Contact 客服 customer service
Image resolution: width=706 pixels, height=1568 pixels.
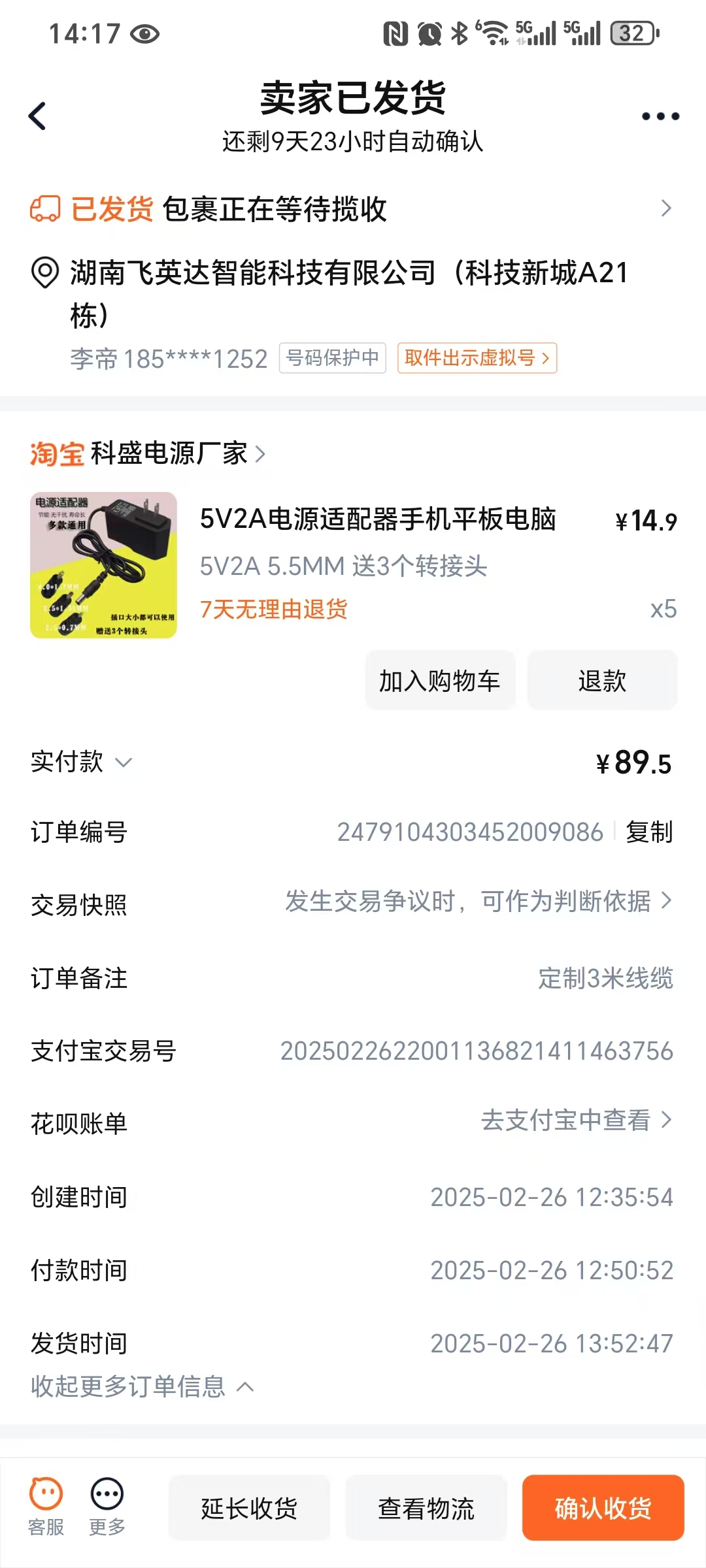tap(46, 1507)
